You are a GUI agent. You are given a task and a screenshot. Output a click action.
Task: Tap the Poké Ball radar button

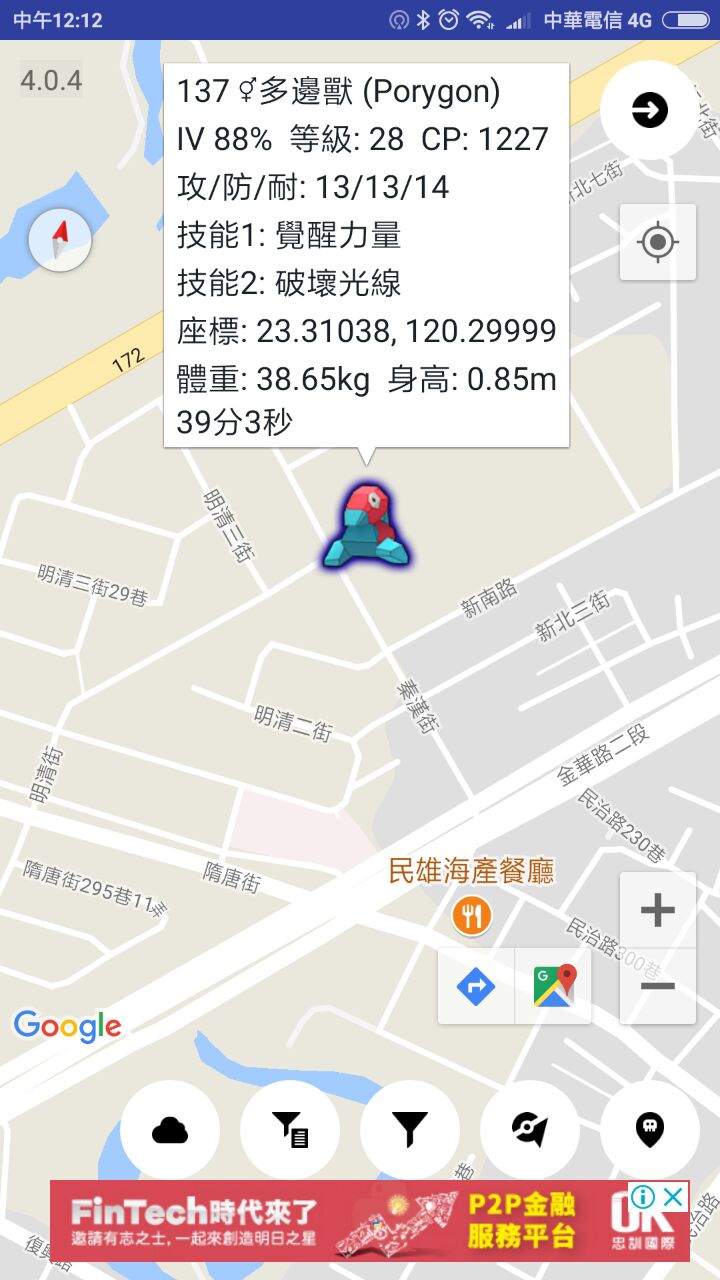click(x=530, y=1130)
